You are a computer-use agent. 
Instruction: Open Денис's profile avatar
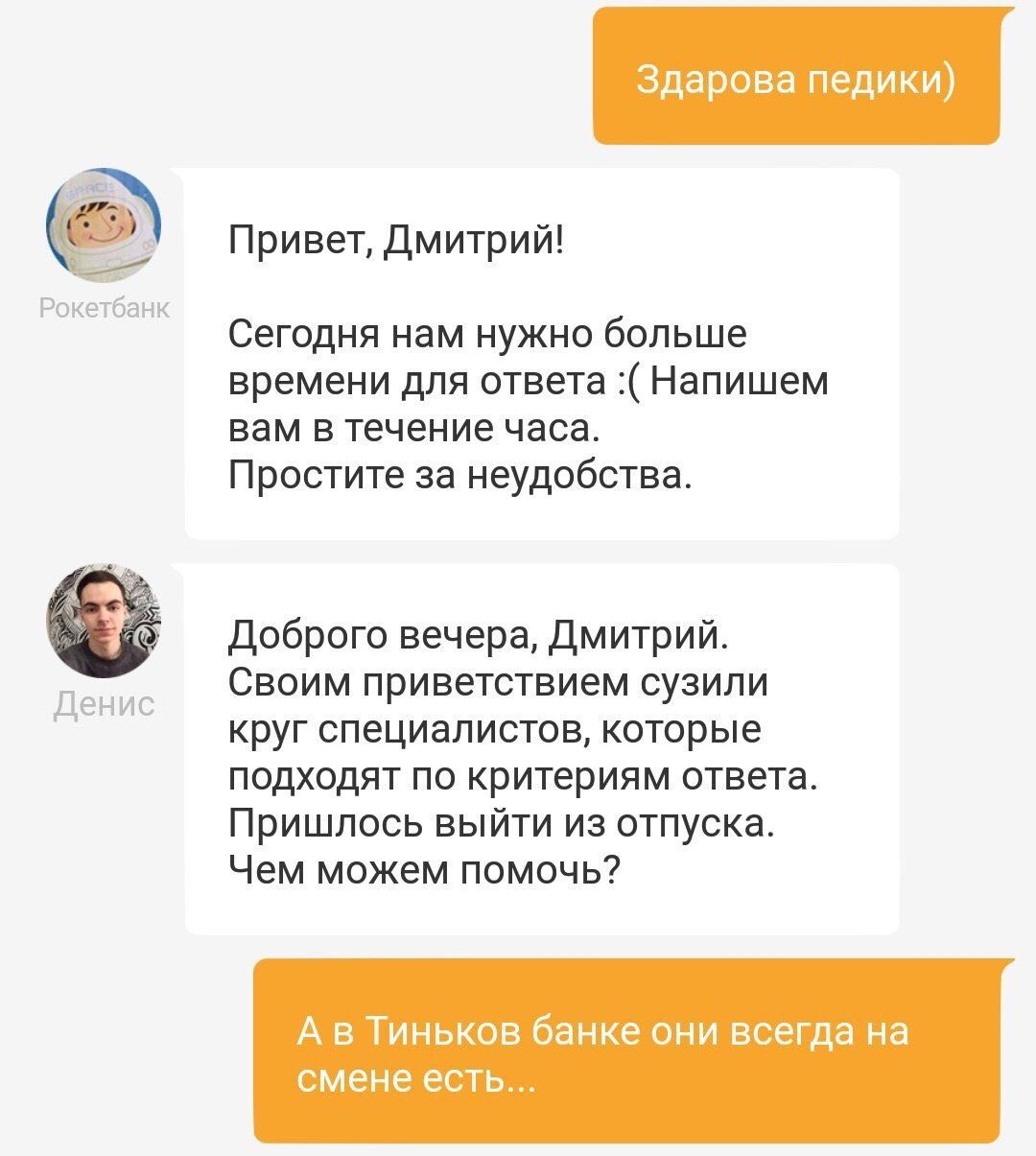coord(104,621)
